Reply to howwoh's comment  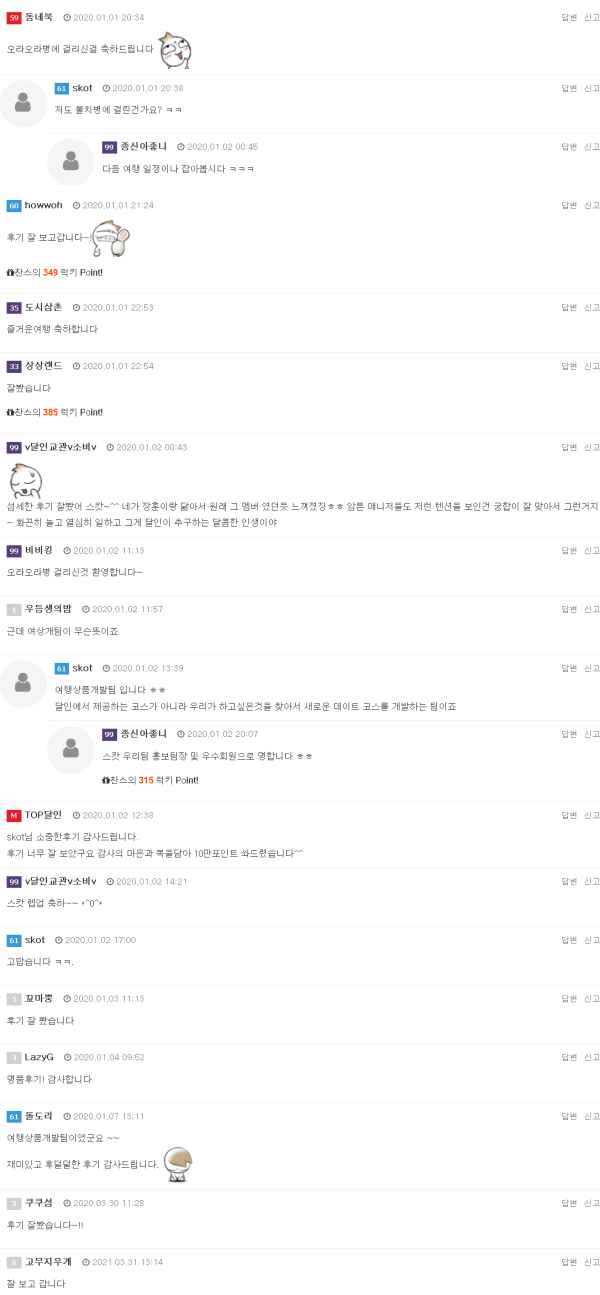point(568,205)
